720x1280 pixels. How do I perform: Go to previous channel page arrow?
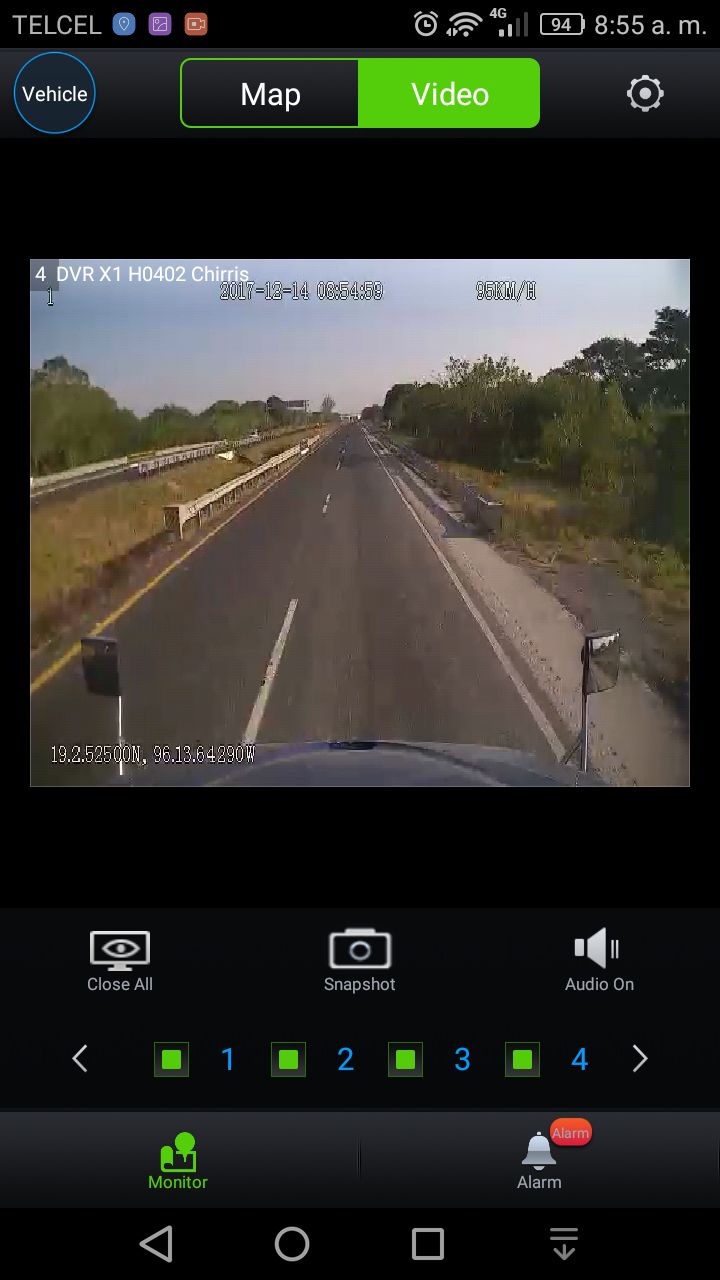pyautogui.click(x=81, y=1058)
